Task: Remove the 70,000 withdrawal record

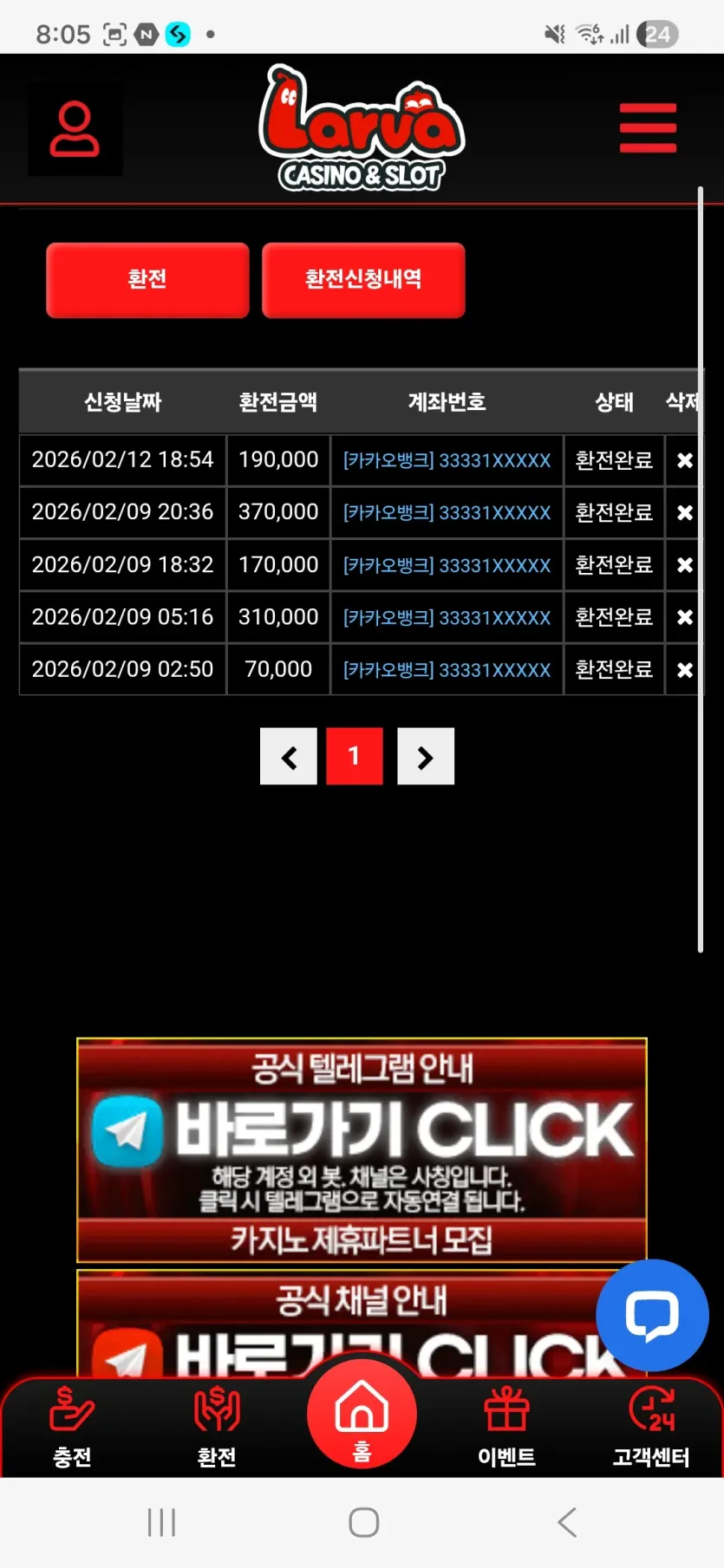Action: tap(684, 669)
